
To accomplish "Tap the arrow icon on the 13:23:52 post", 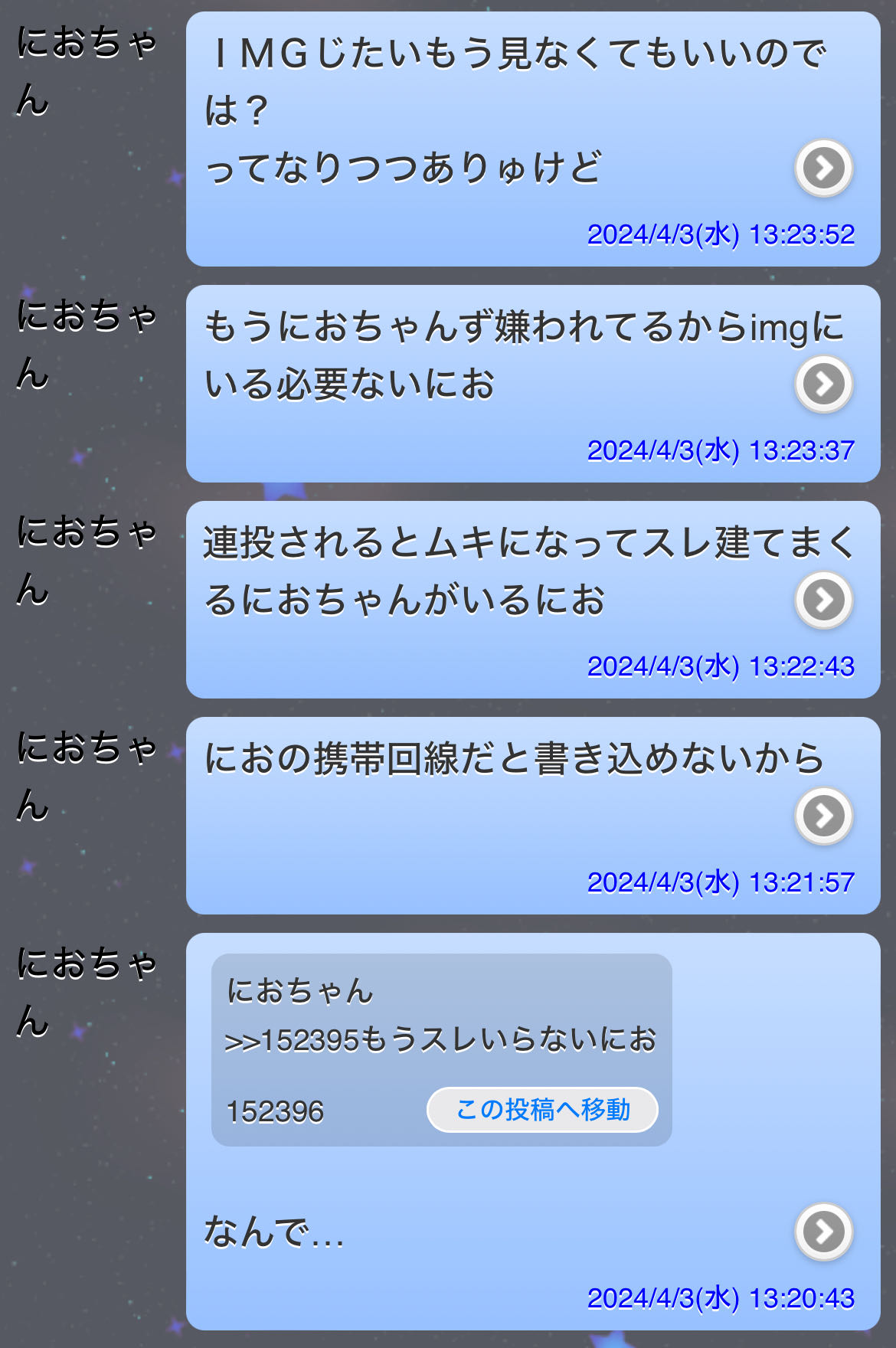I will 824,168.
